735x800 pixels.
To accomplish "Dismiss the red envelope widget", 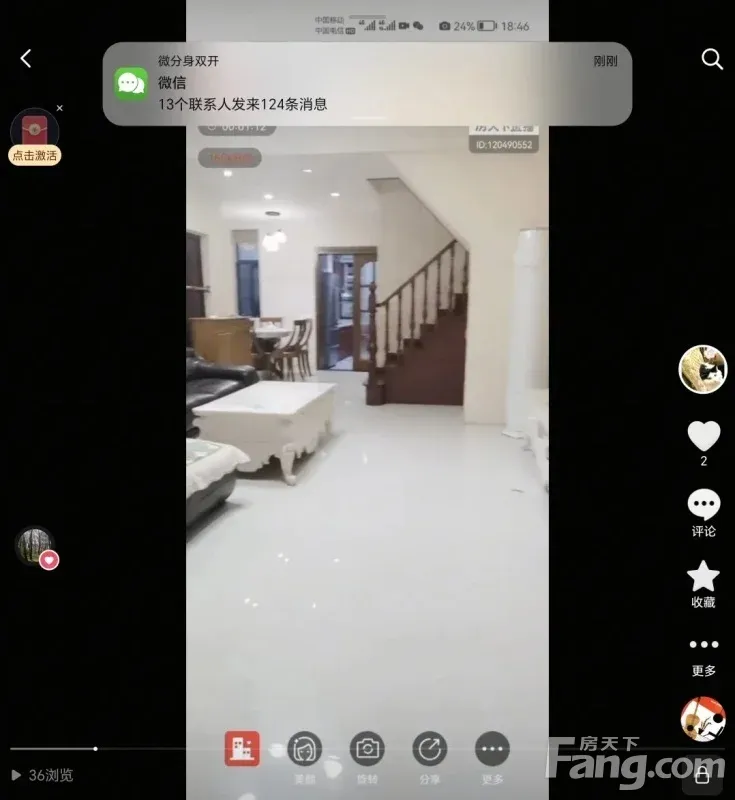I will [60, 108].
